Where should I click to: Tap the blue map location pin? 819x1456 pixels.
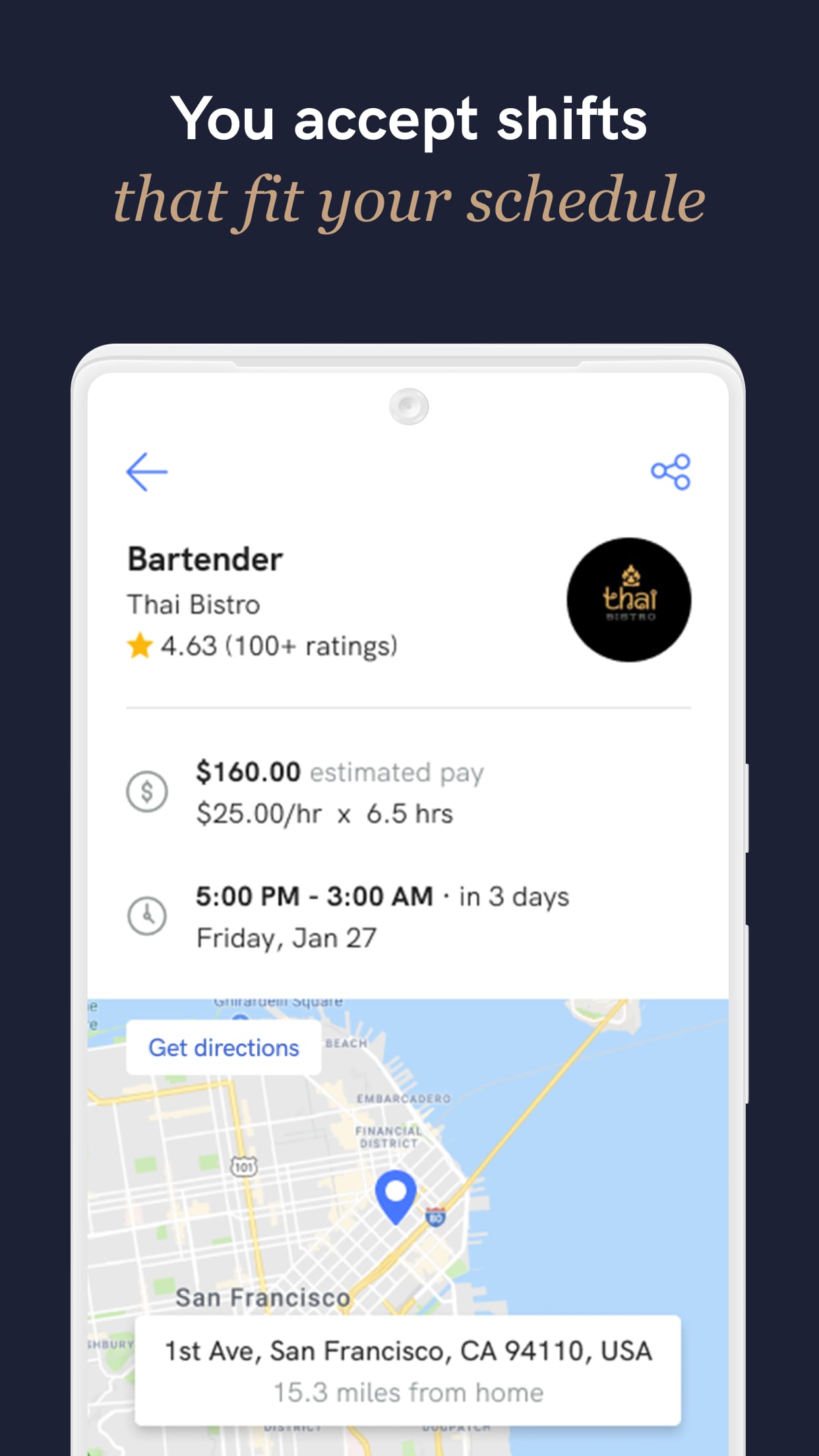point(396,1191)
